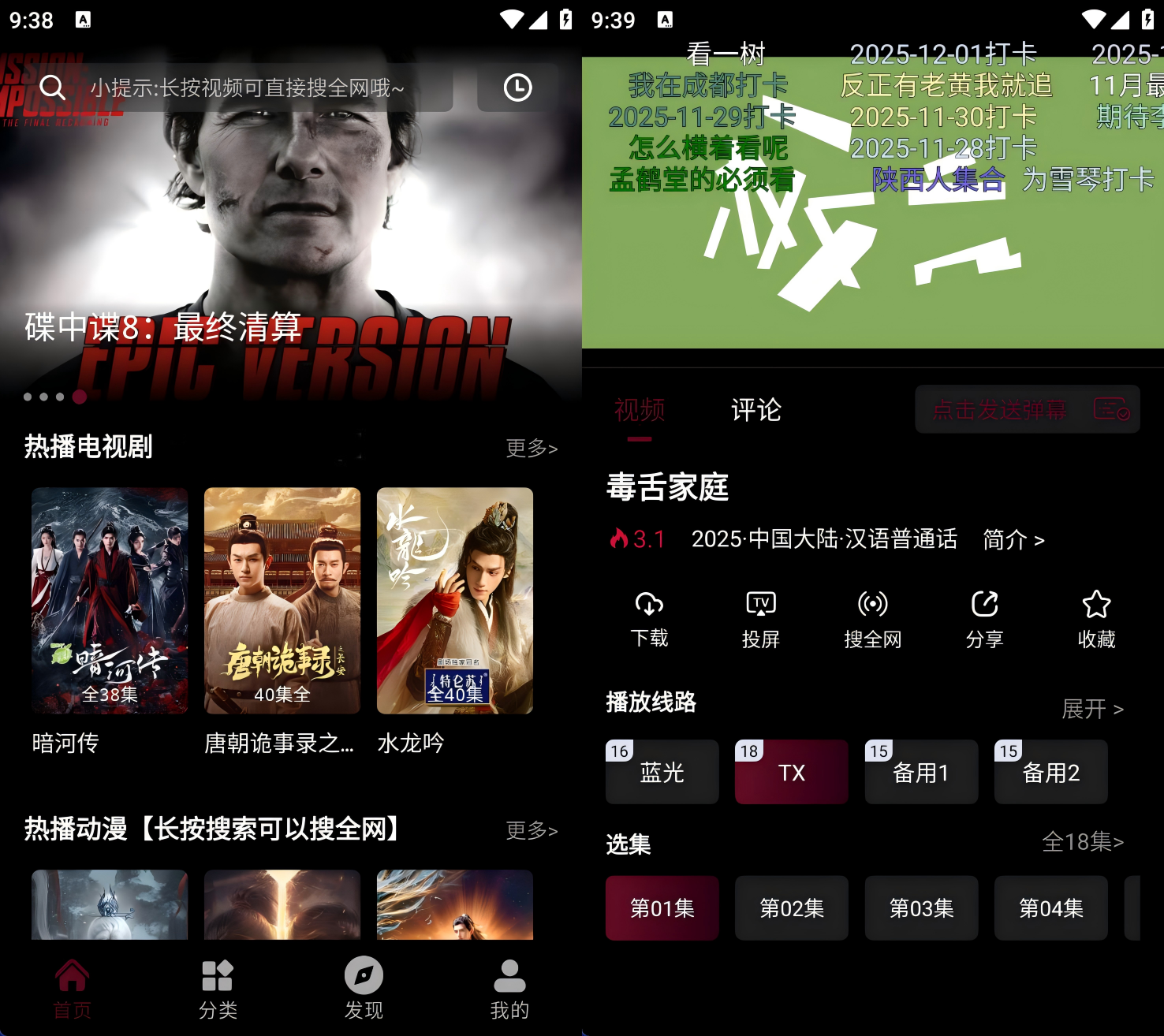Open the 水龙吟 drama poster
Image resolution: width=1164 pixels, height=1036 pixels.
click(x=455, y=601)
